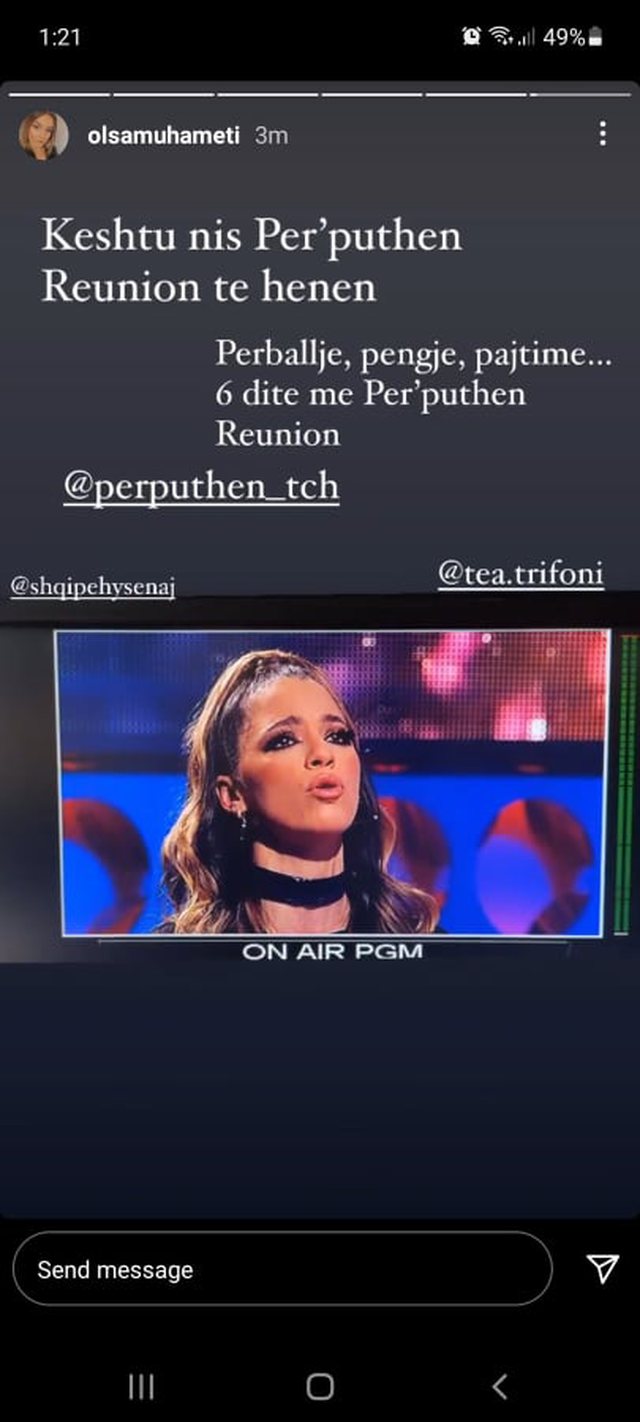Go back using system navigation
640x1422 pixels.
[x=500, y=1386]
